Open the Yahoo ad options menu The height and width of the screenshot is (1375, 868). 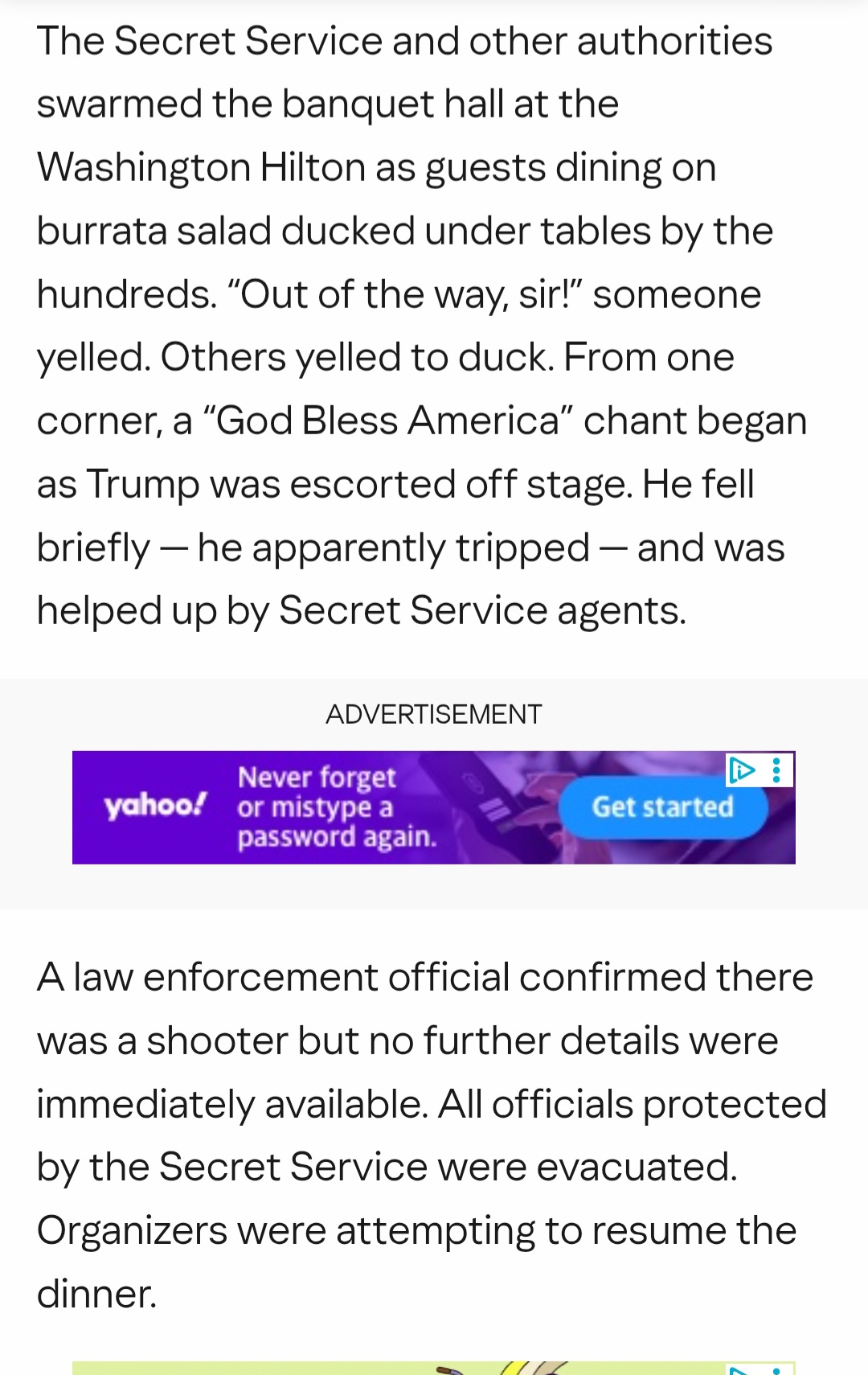click(776, 770)
